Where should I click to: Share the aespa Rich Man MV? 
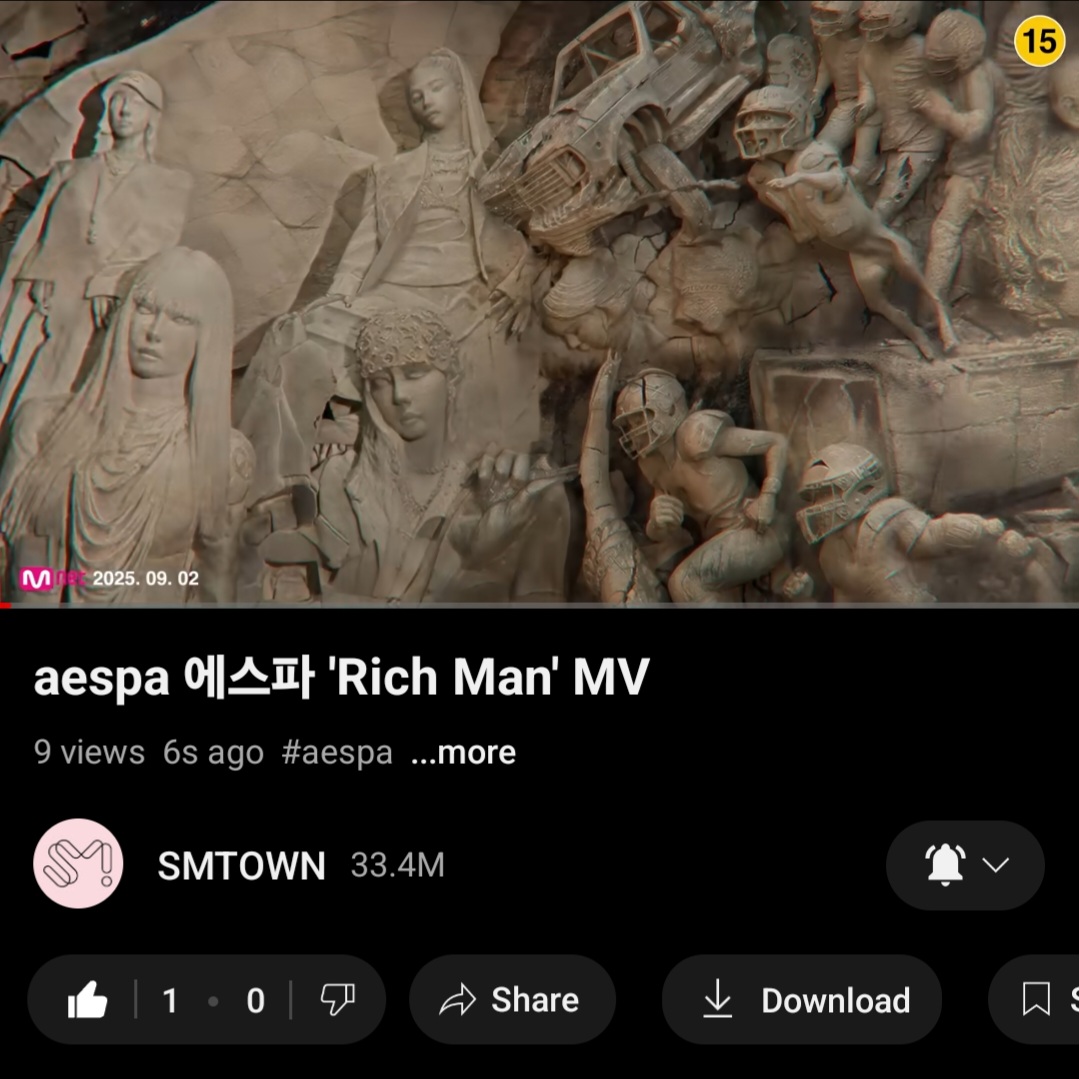[x=512, y=1000]
